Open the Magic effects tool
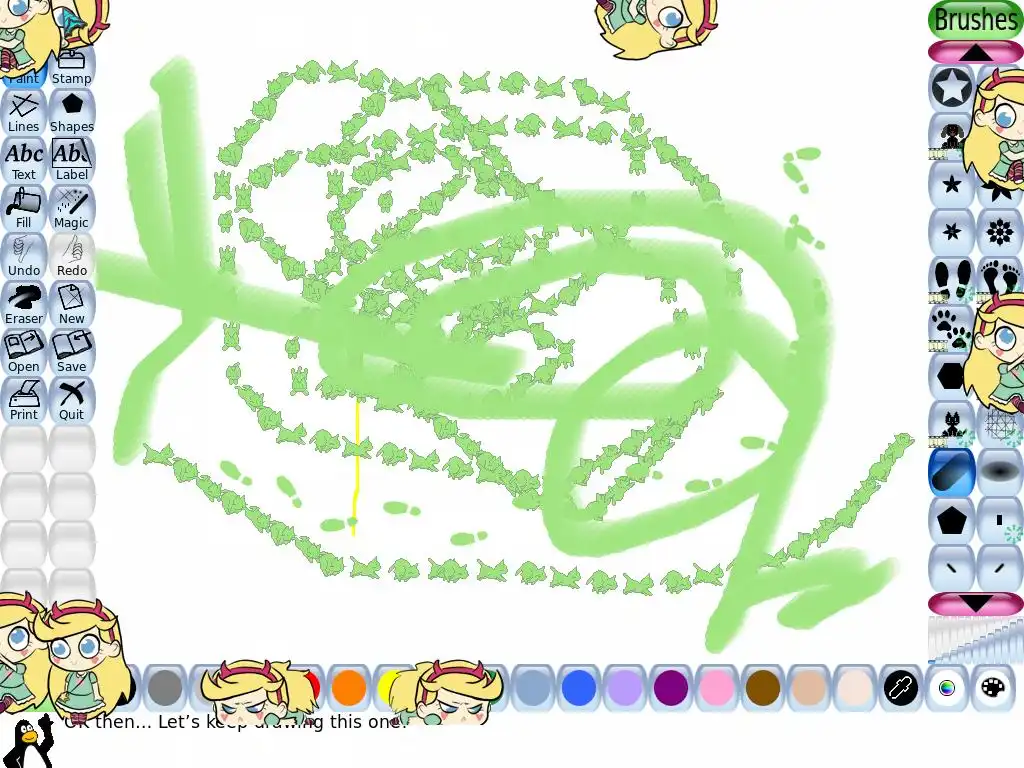The image size is (1024, 768). tap(72, 207)
